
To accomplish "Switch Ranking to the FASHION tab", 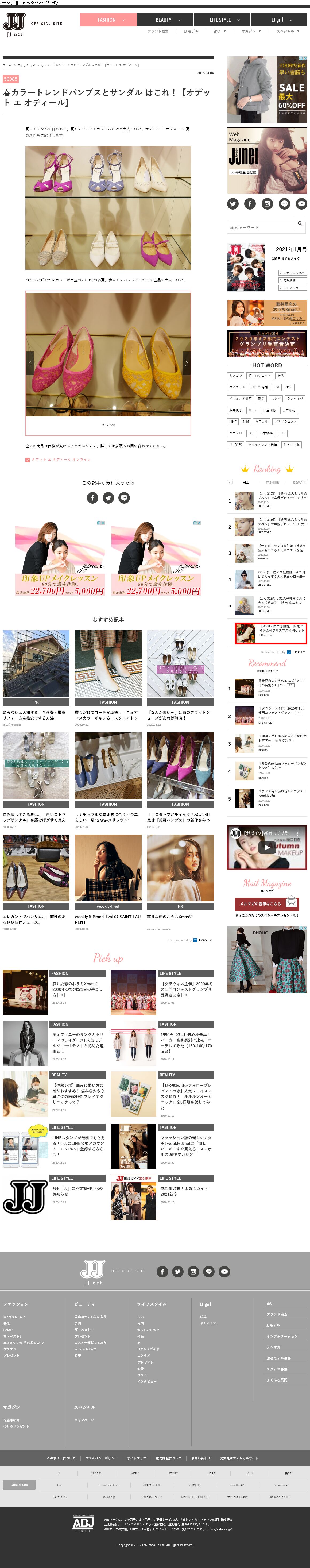I will click(272, 482).
